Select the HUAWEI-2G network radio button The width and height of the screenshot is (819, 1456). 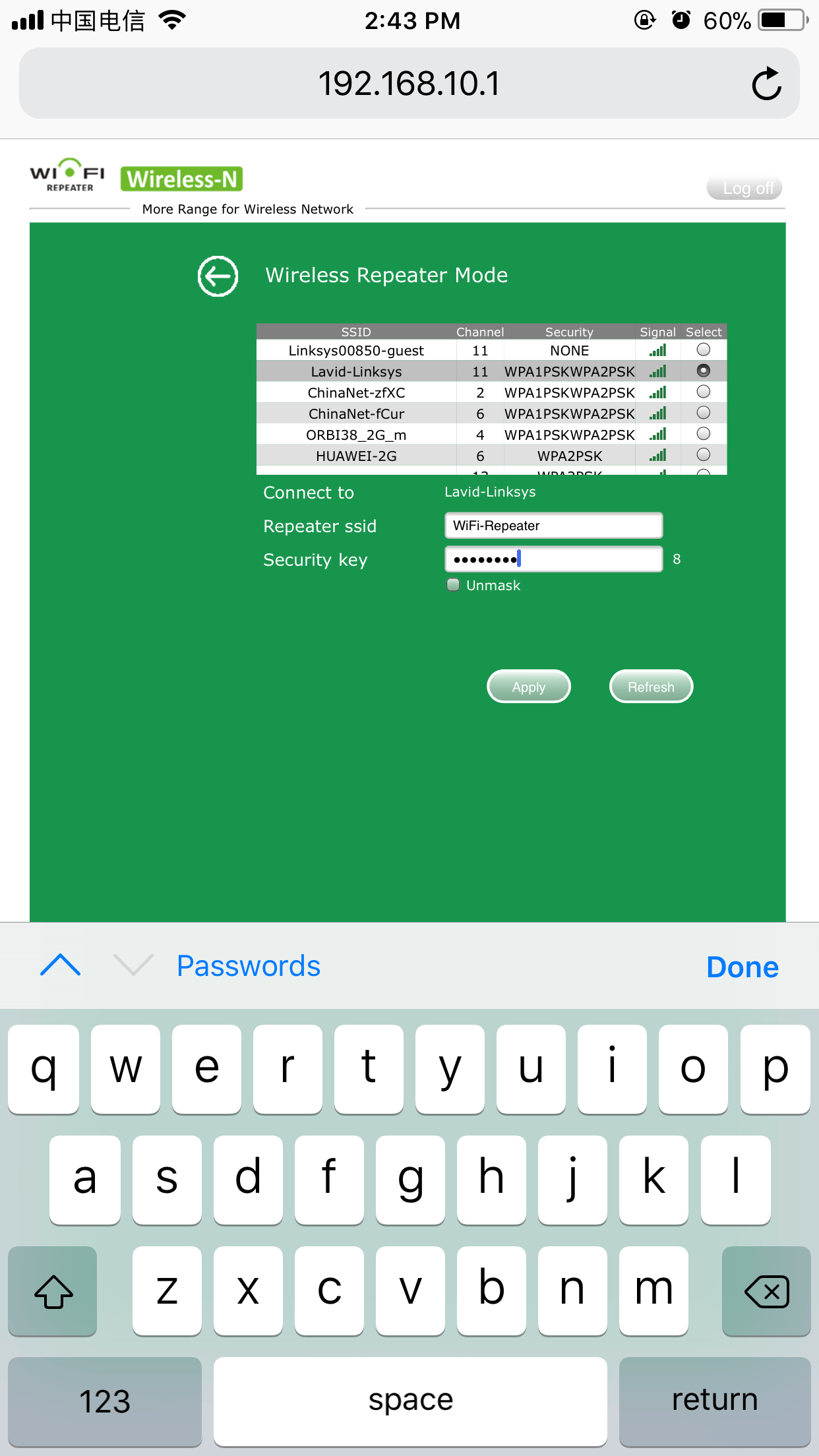pyautogui.click(x=704, y=455)
